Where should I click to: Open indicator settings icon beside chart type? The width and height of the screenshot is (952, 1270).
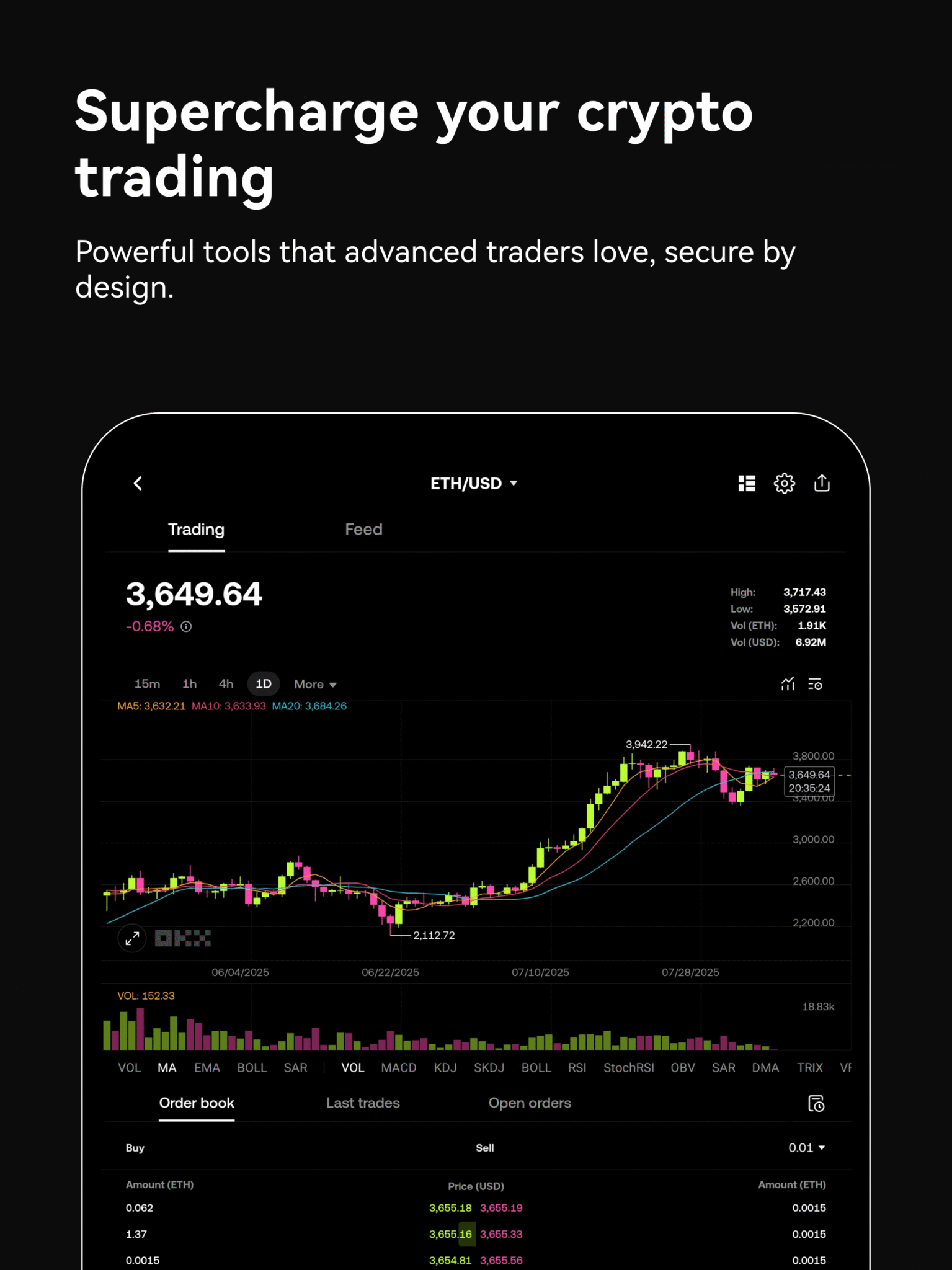coord(816,683)
